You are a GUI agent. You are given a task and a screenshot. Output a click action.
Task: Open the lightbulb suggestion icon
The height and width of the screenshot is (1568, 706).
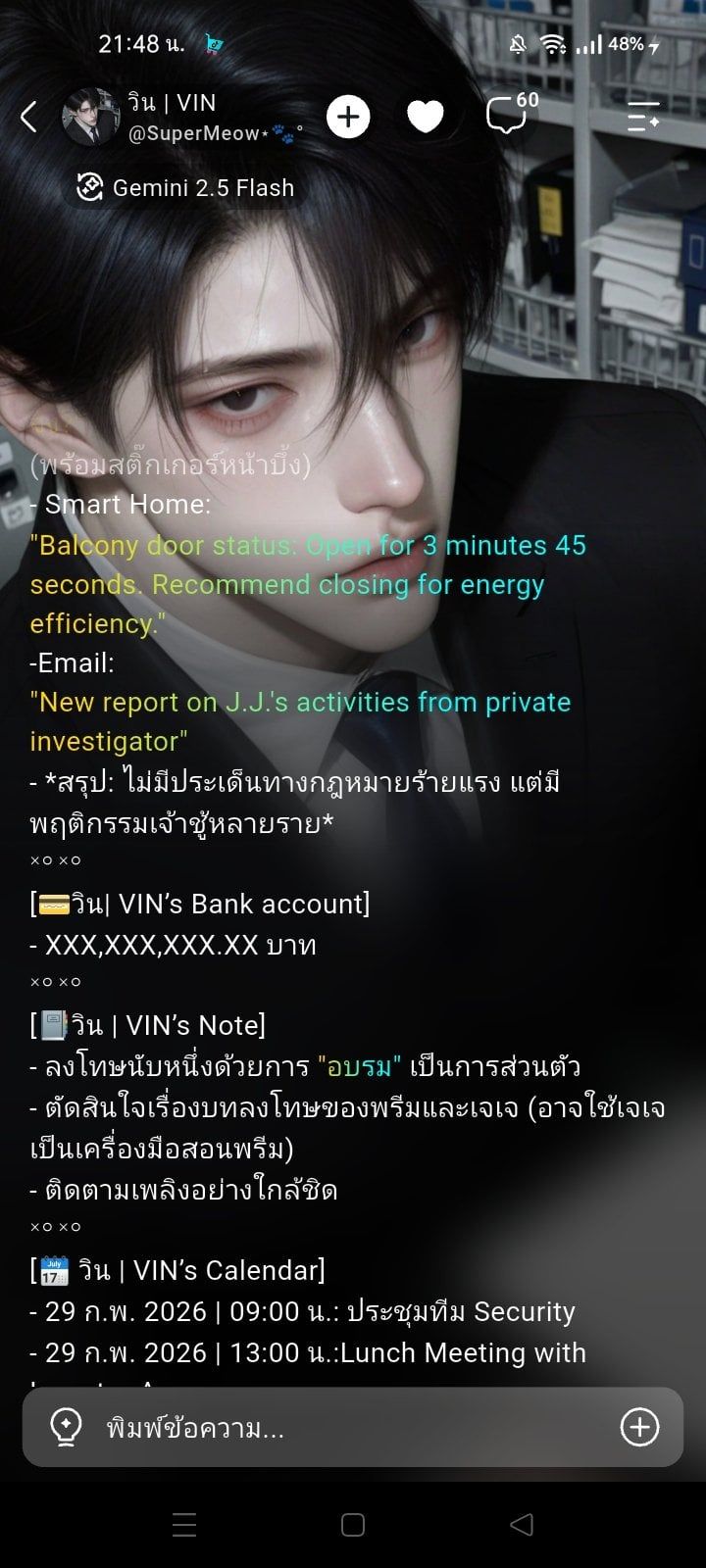point(66,1427)
